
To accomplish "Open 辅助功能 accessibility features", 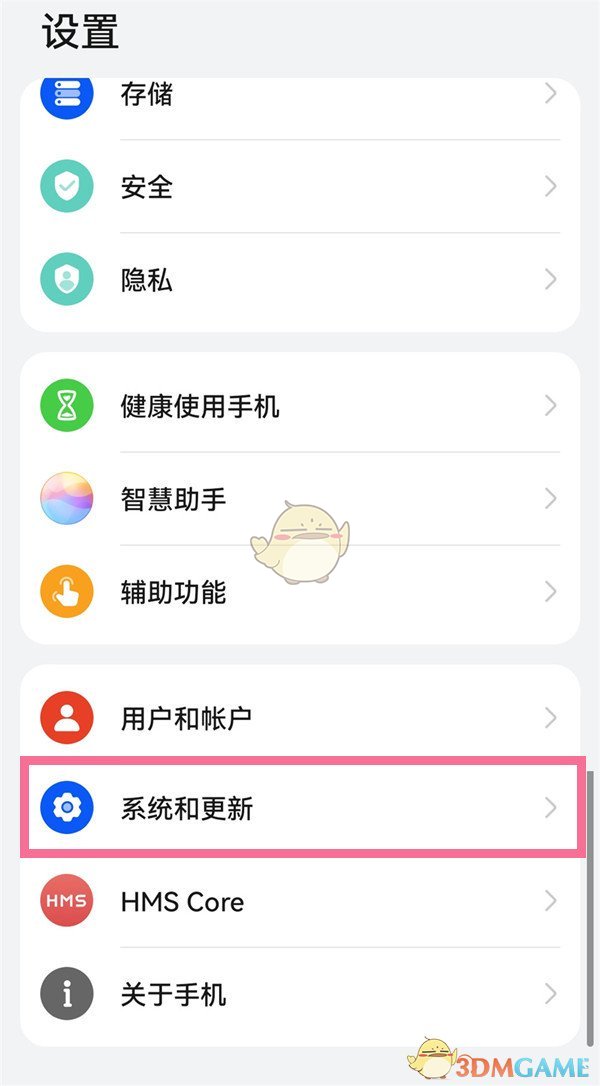I will (300, 592).
